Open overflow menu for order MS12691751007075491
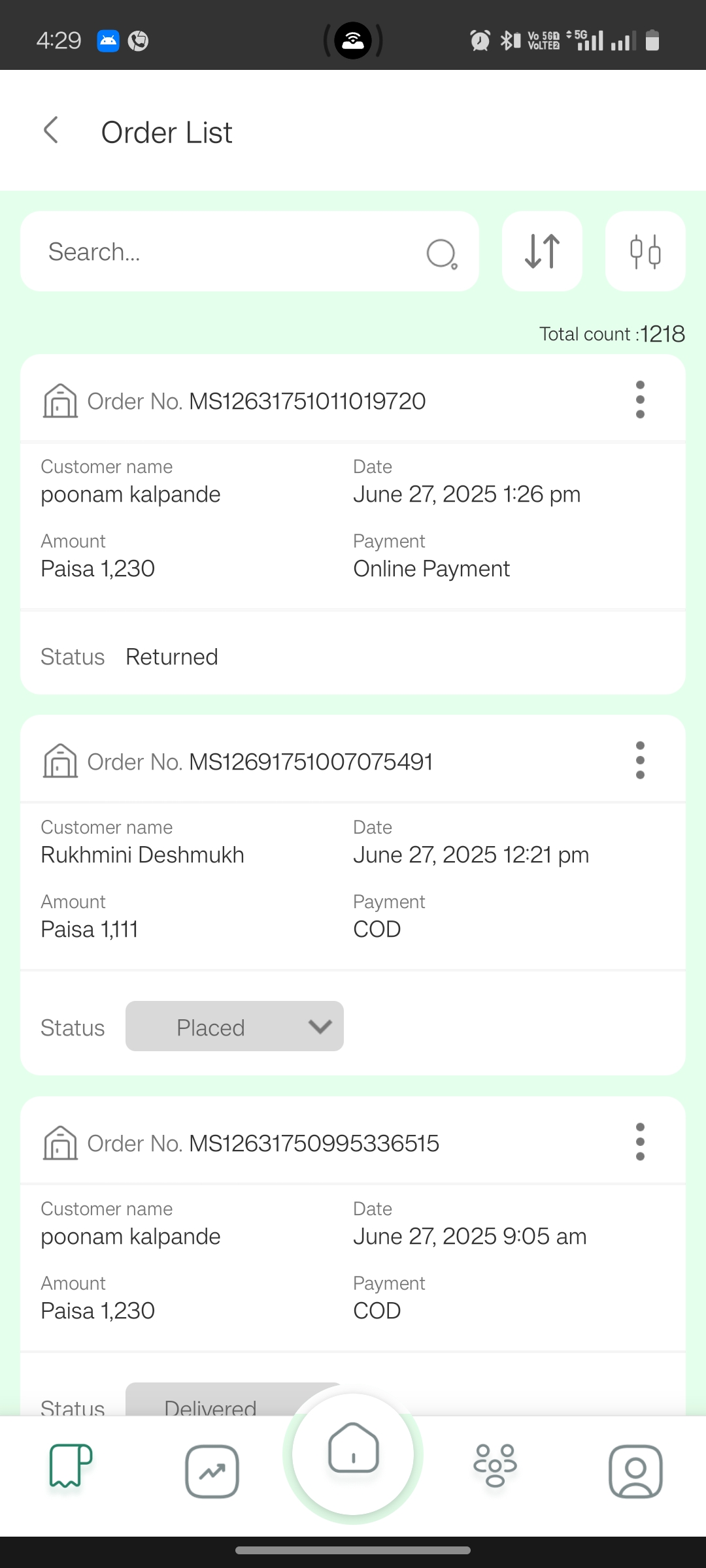The image size is (706, 1568). point(640,760)
